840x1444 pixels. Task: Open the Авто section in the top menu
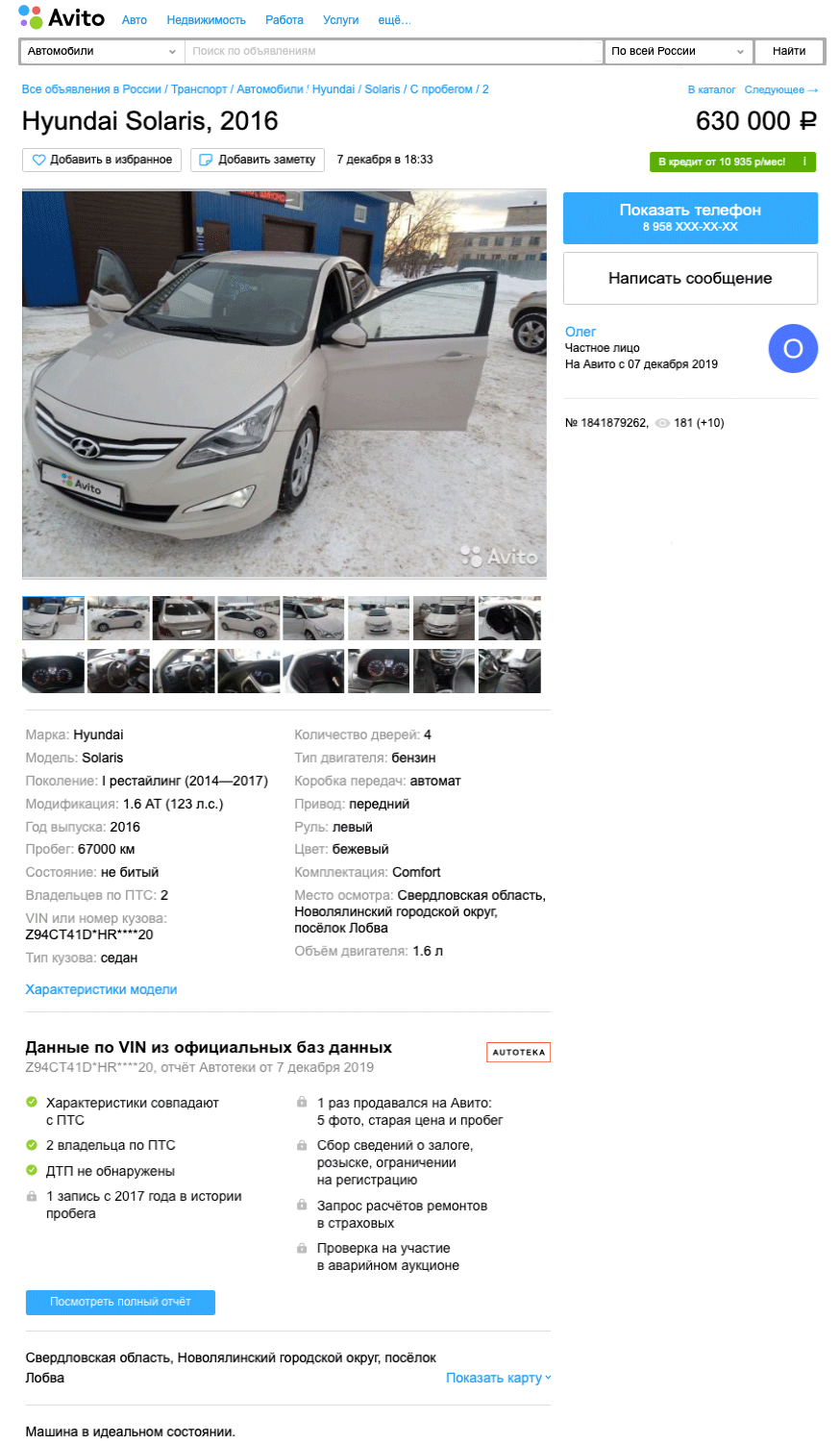135,19
